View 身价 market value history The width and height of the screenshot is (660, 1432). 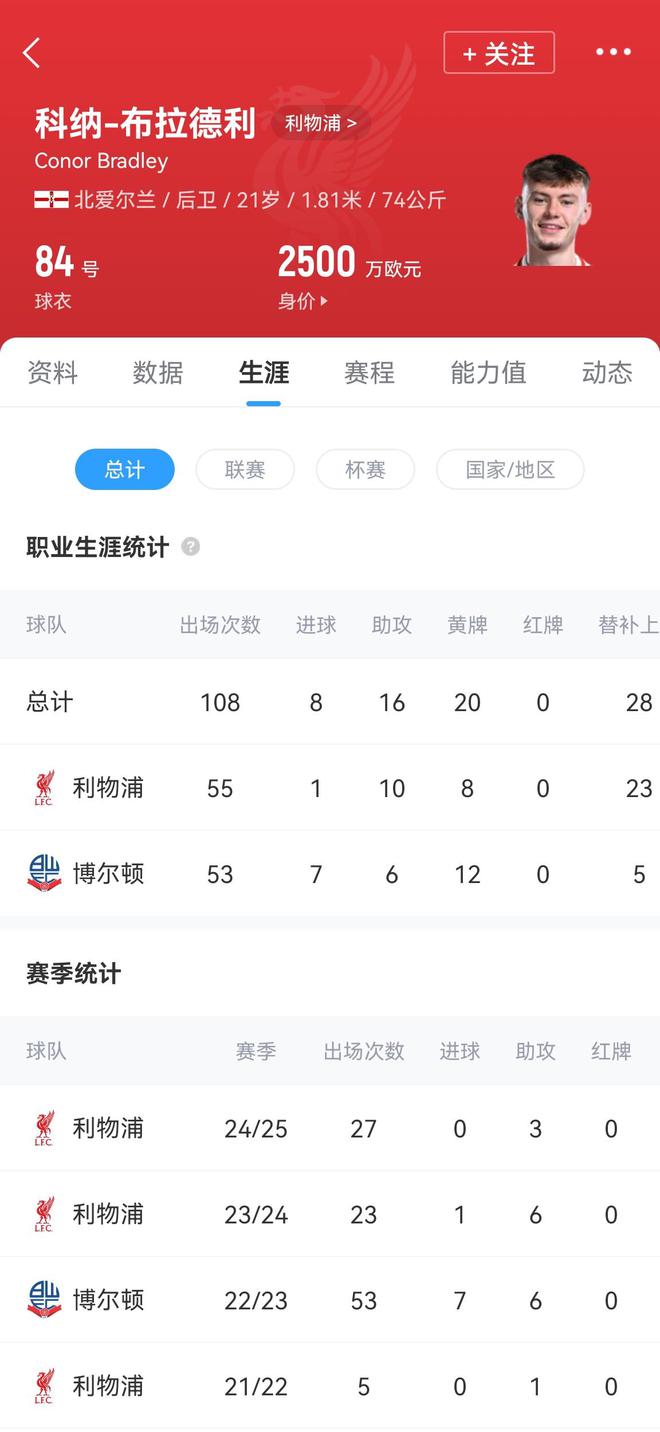(303, 301)
